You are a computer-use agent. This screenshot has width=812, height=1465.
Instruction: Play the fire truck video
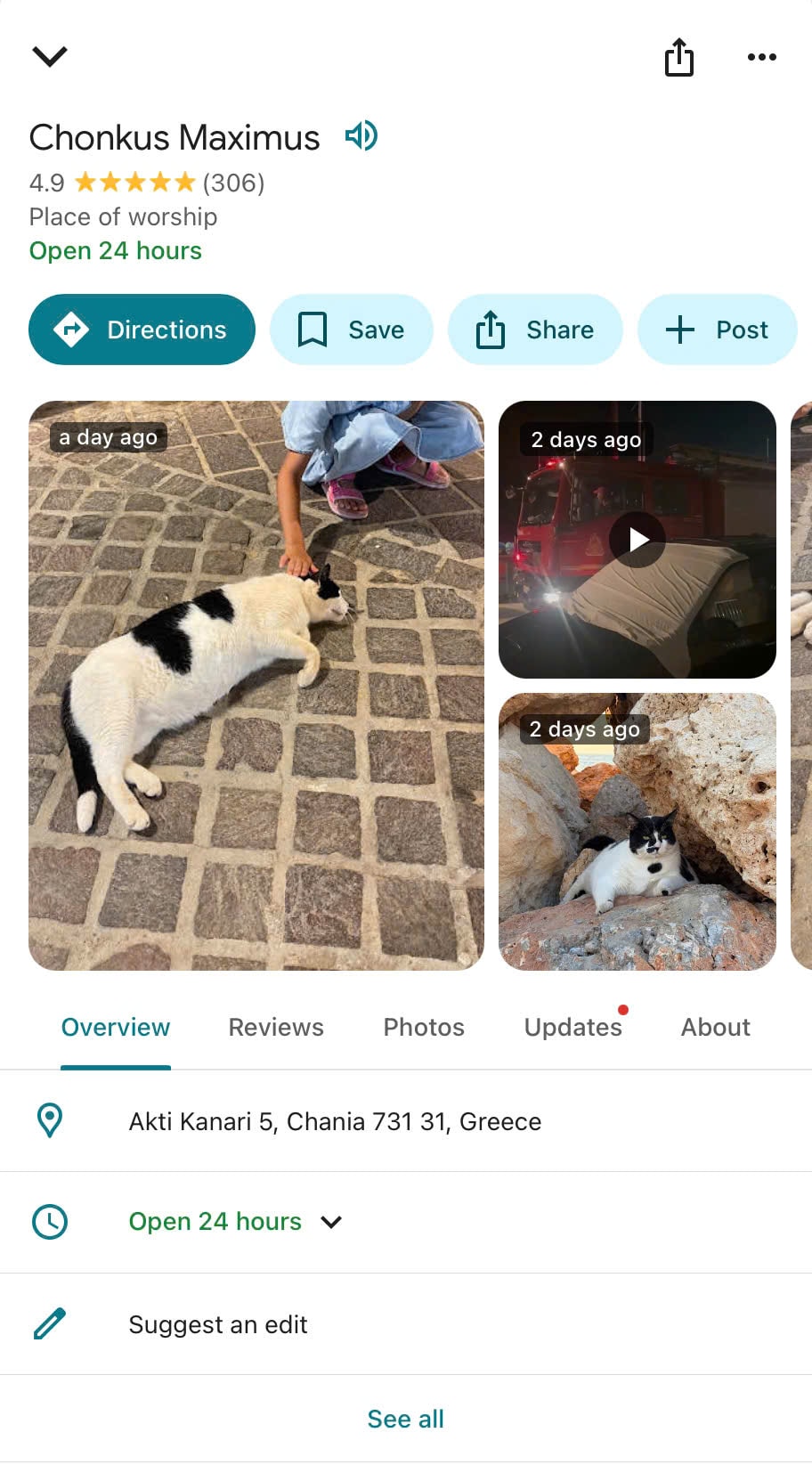[637, 540]
